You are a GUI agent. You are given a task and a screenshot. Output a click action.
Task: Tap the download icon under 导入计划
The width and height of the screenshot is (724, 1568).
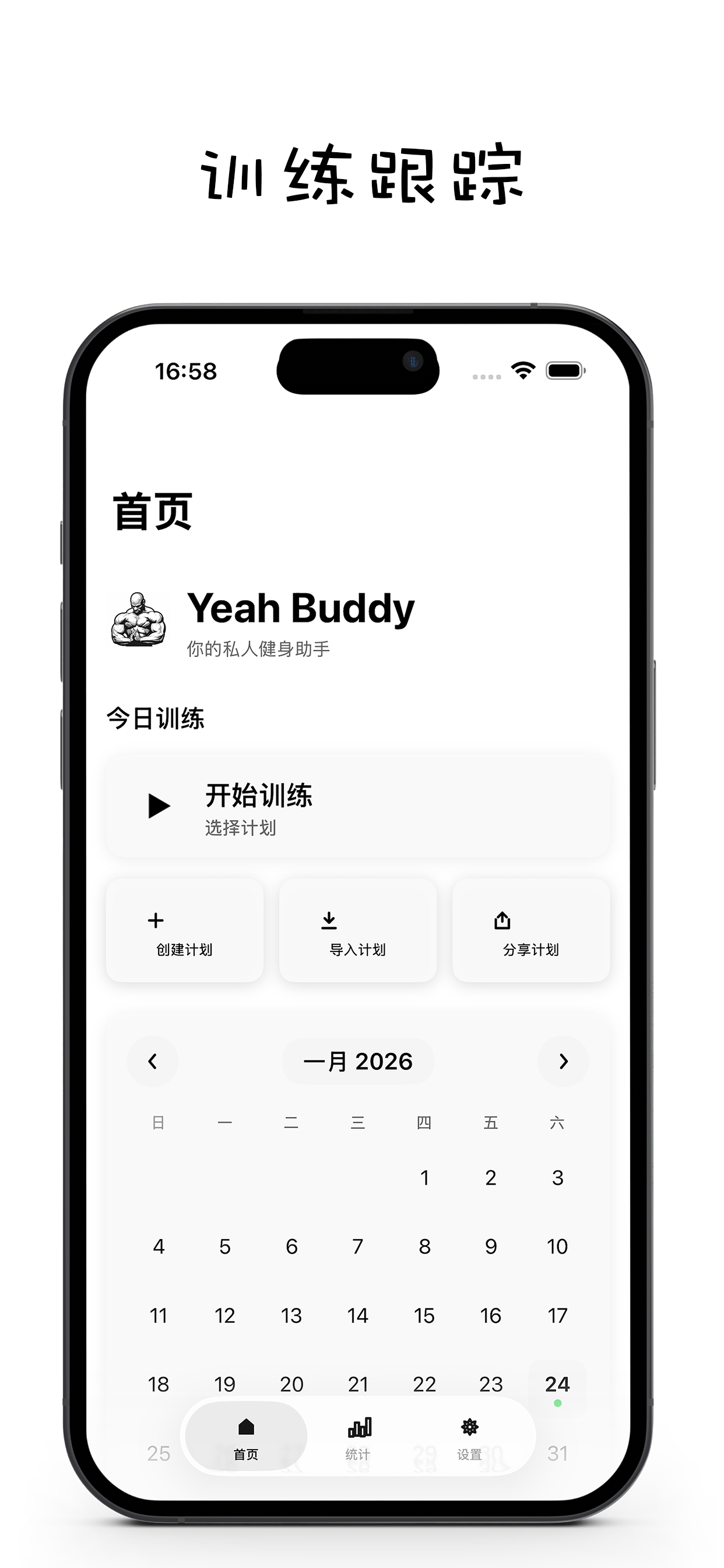click(x=329, y=921)
